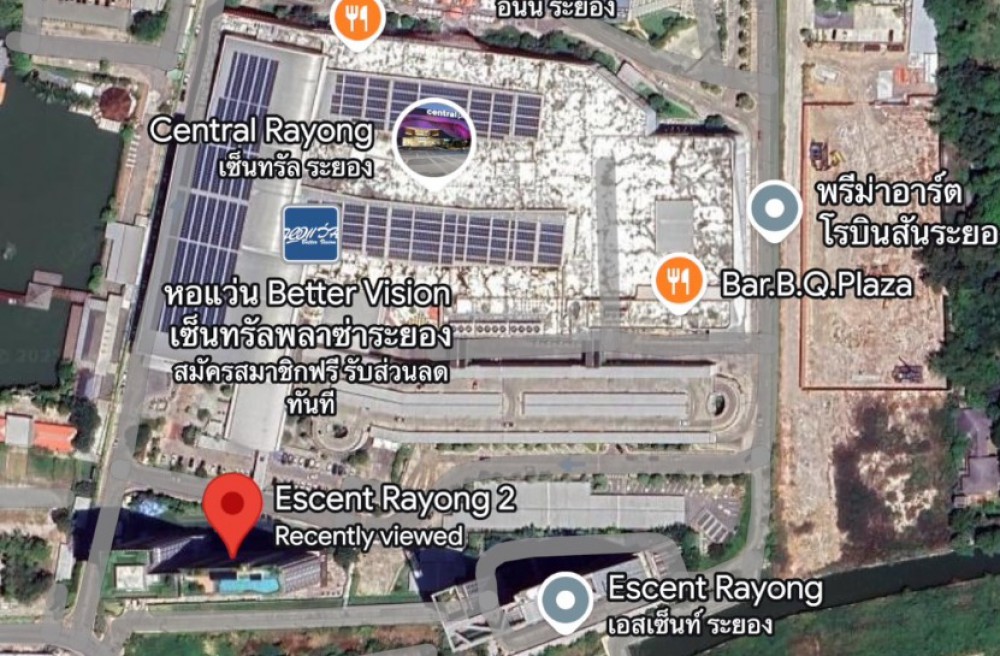Tap the grey Escent Rayong place marker
Viewport: 1000px width, 656px height.
pos(567,602)
